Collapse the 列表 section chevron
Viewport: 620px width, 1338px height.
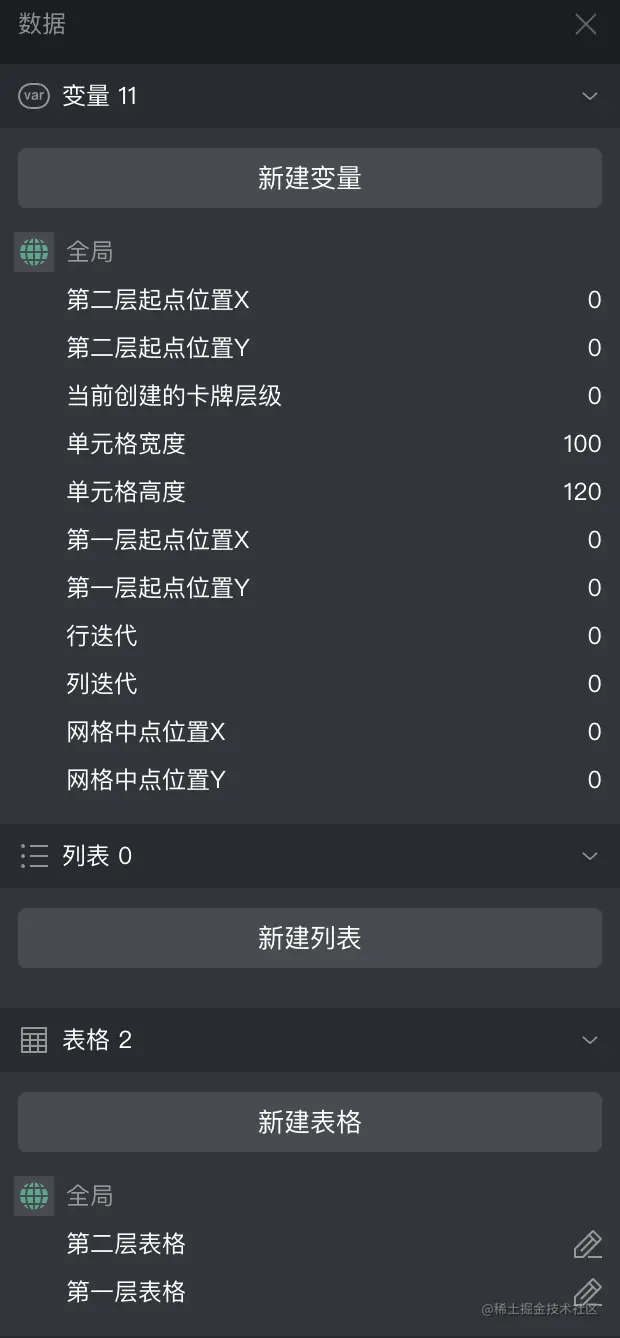click(590, 856)
